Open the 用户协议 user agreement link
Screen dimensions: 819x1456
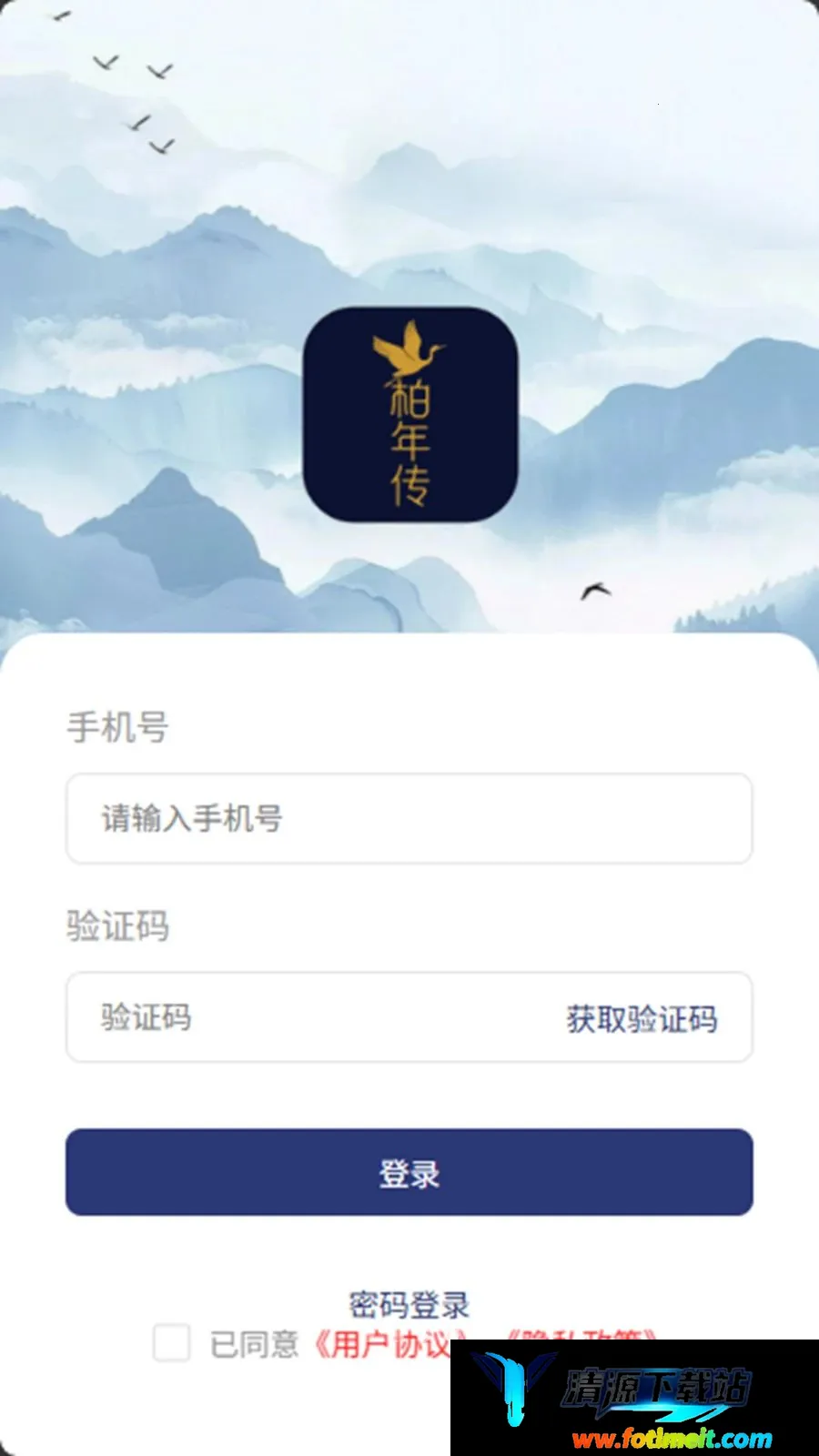click(x=391, y=1344)
